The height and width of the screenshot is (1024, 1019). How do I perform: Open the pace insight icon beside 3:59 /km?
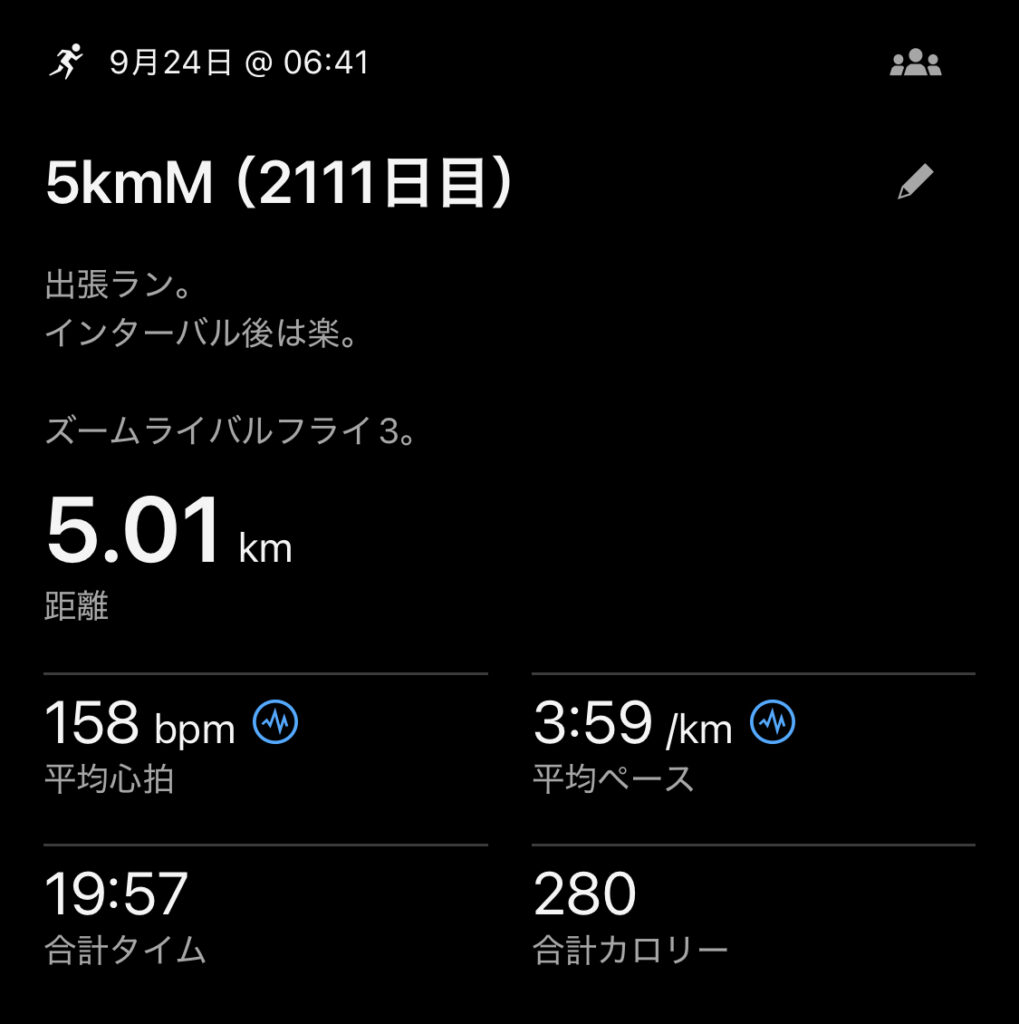772,721
